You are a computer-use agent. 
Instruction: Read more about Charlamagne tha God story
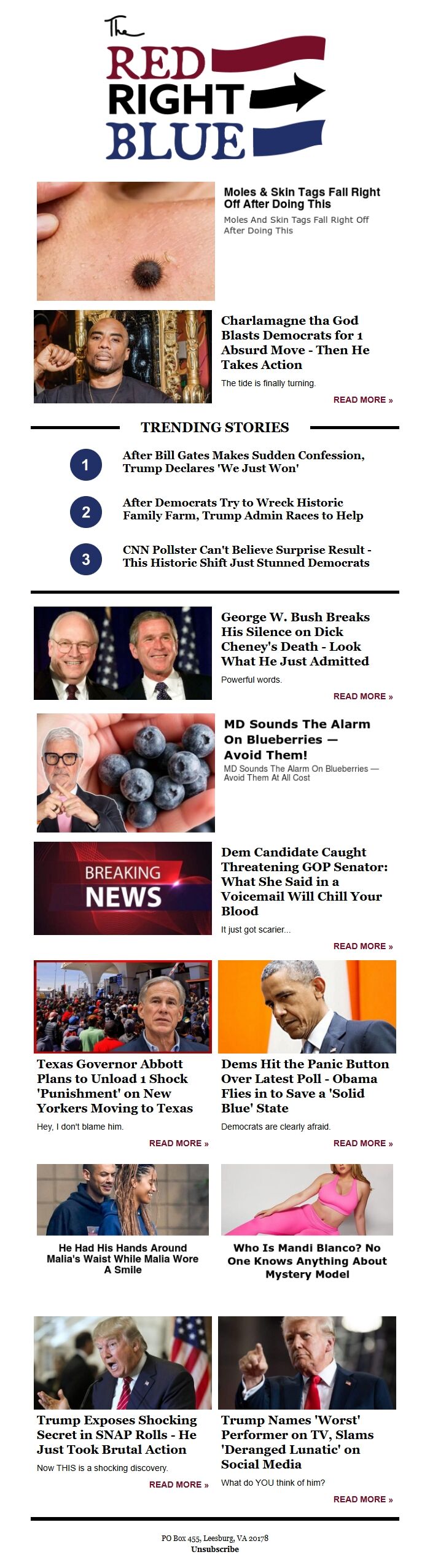click(x=362, y=400)
